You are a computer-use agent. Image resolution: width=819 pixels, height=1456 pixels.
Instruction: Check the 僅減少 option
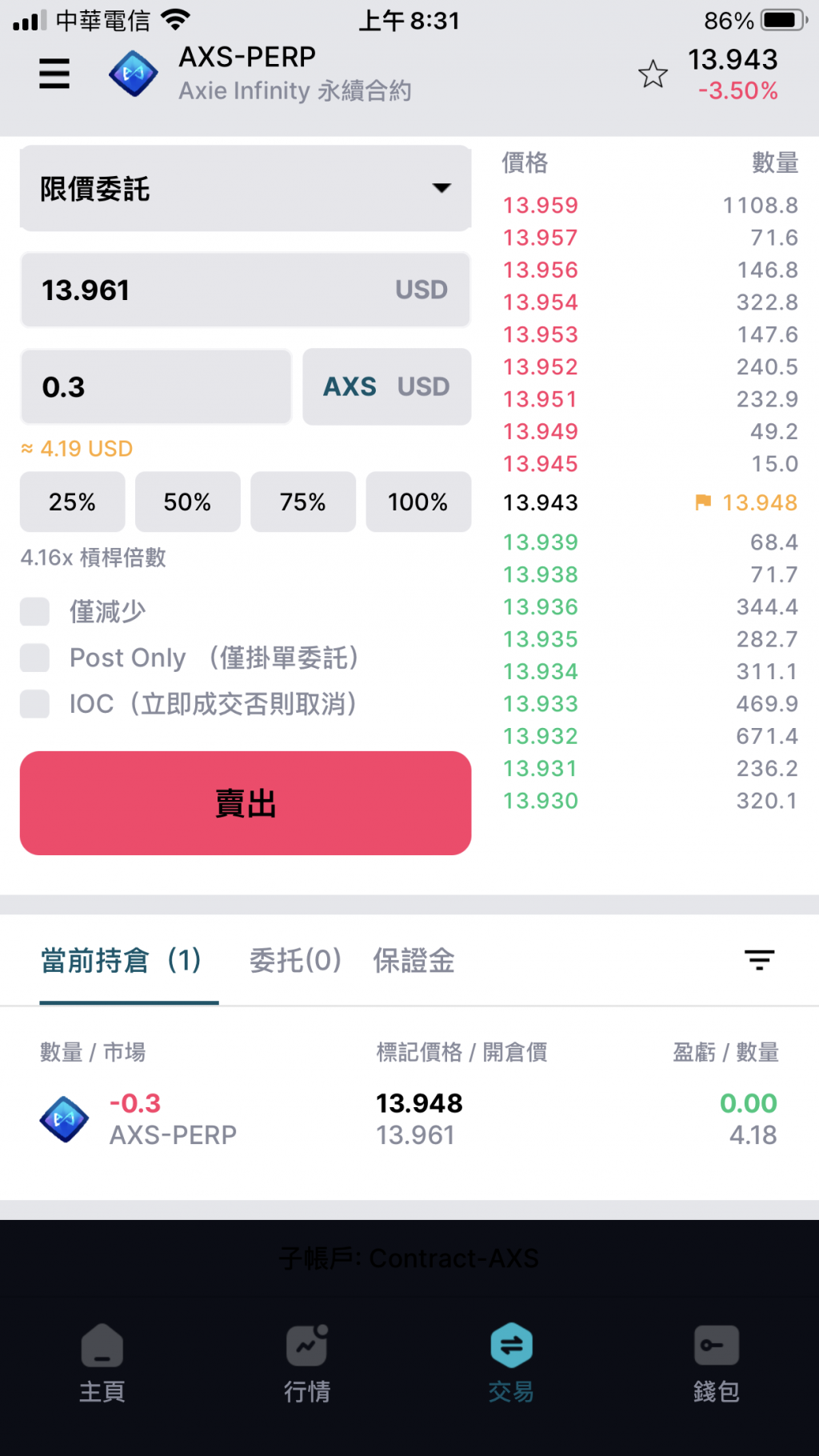point(35,612)
